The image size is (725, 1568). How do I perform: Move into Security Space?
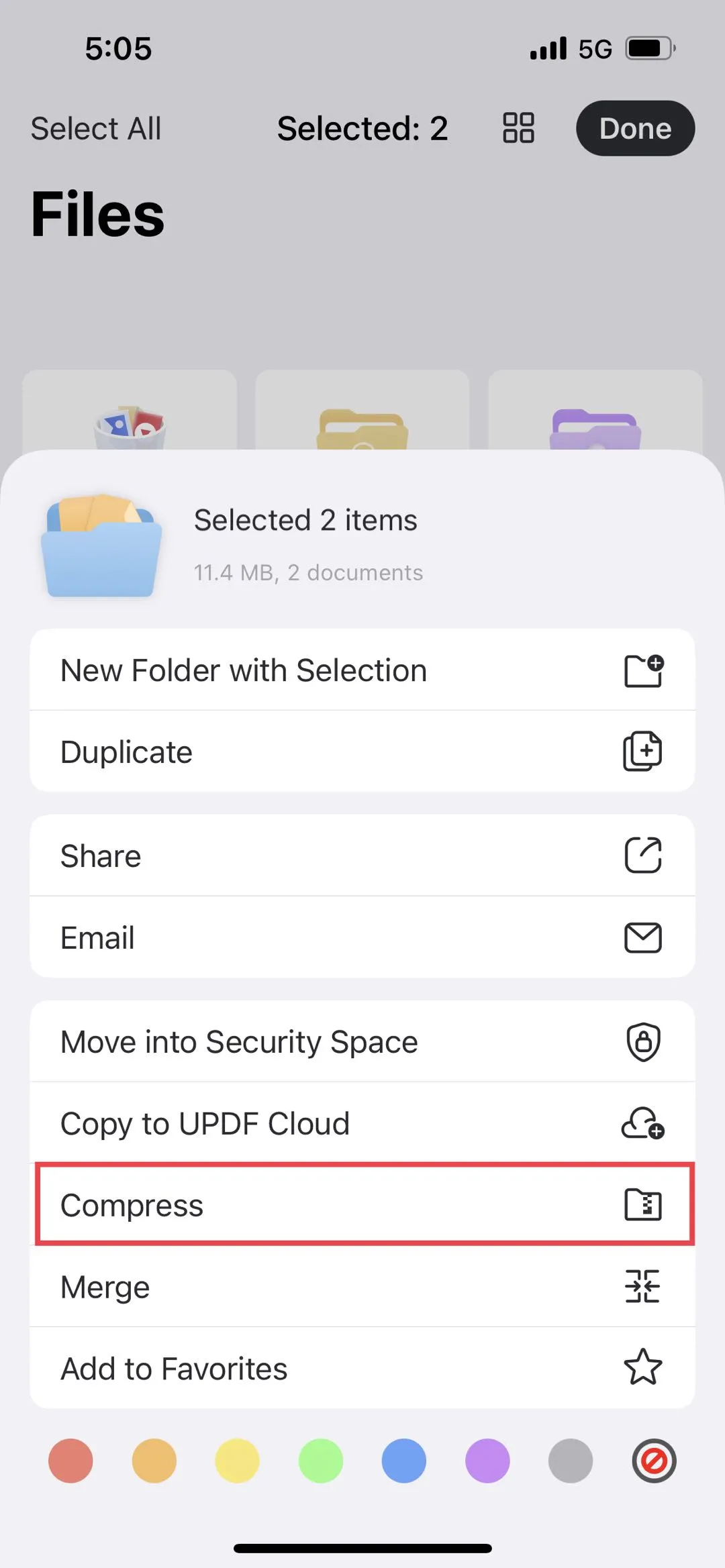click(362, 1041)
